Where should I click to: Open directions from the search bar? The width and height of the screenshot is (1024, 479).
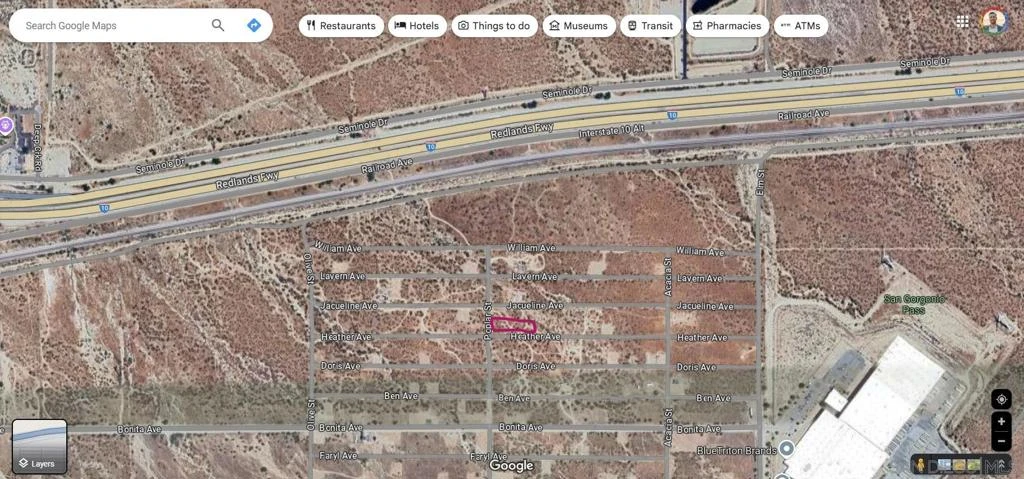[x=254, y=26]
